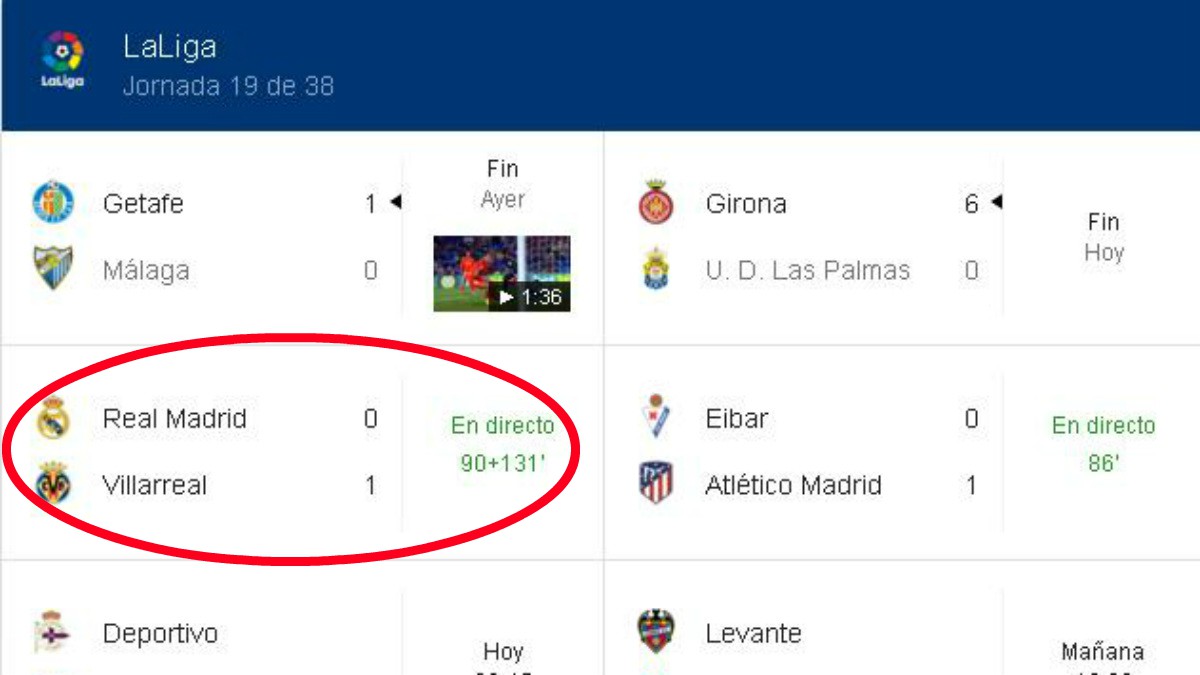Open the Levante match card
The image size is (1200, 675).
pyautogui.click(x=806, y=634)
